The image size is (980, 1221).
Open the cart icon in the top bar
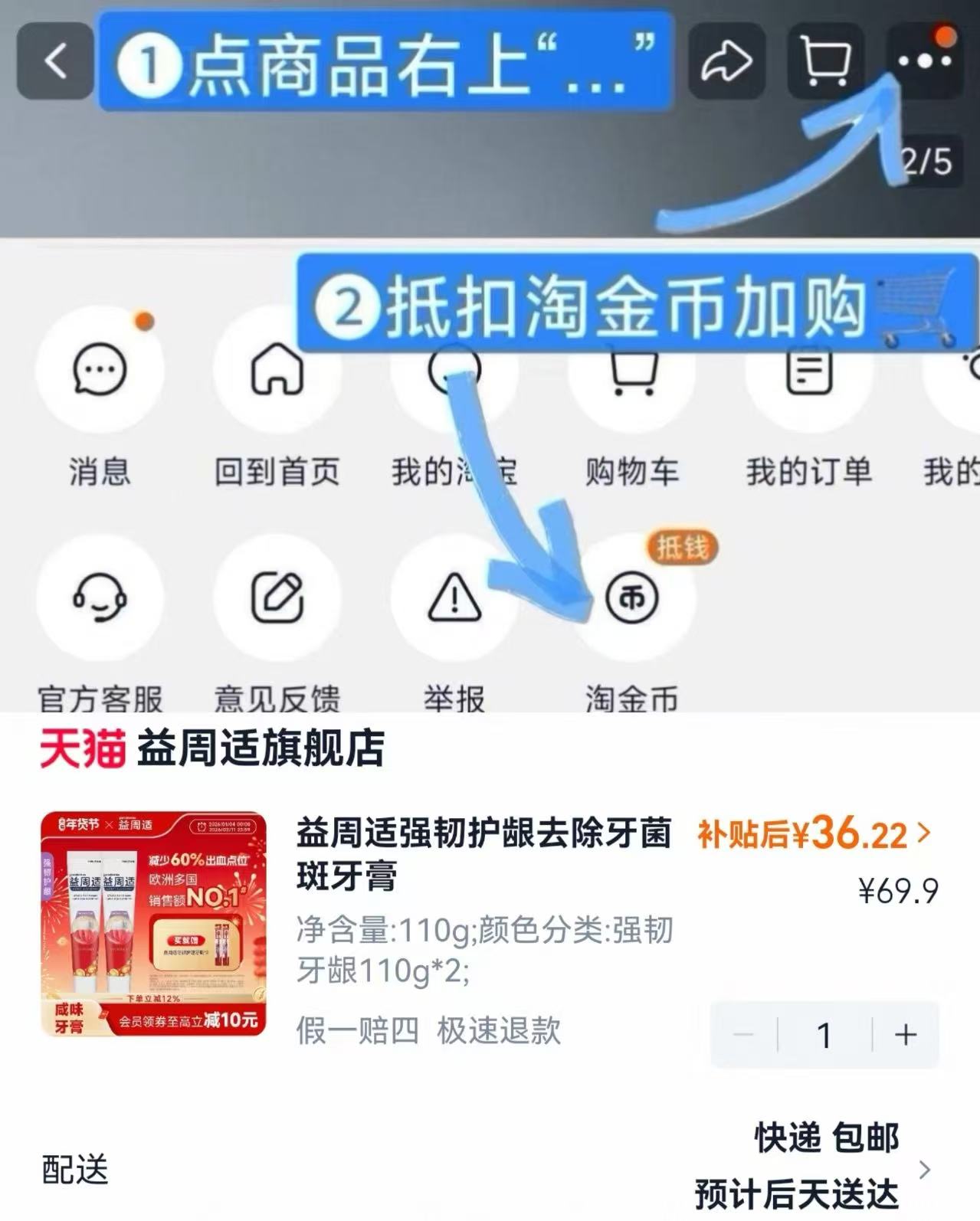point(825,61)
